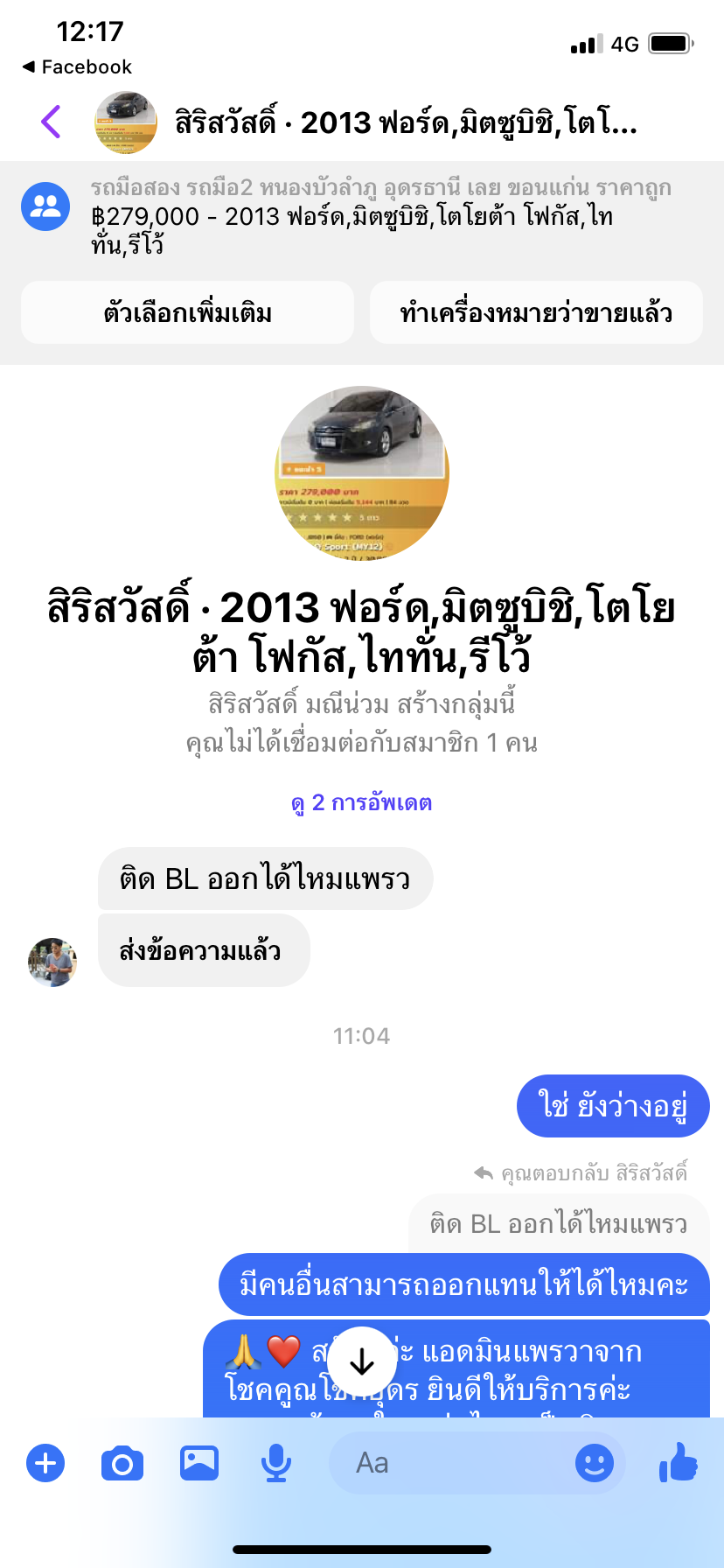724x1568 pixels.
Task: Return to Facebook app via status bar
Action: [77, 66]
